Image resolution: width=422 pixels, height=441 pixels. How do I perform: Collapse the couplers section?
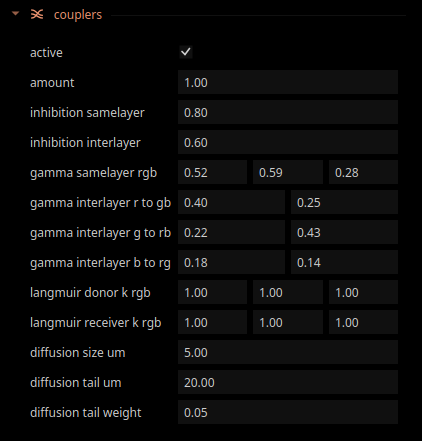15,14
